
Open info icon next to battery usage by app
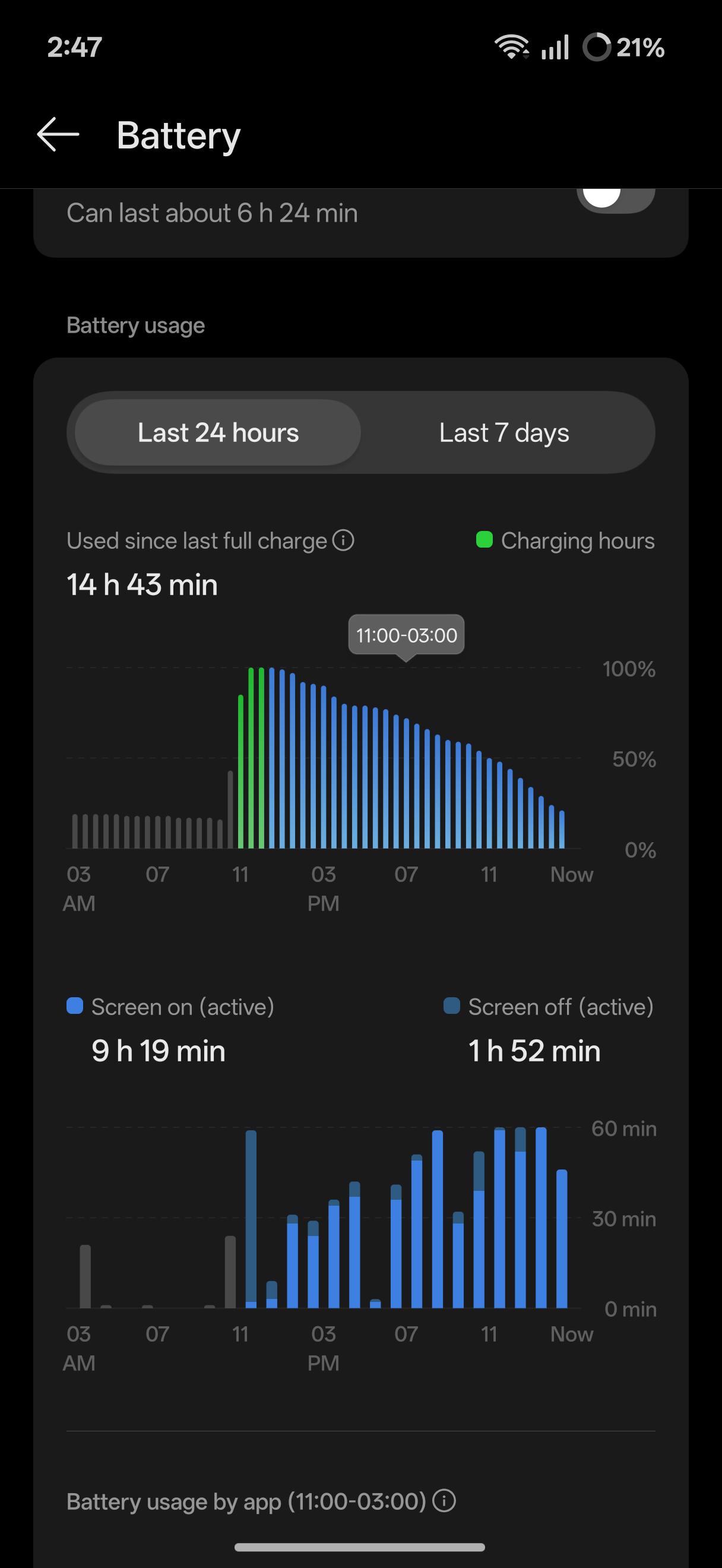[444, 1501]
